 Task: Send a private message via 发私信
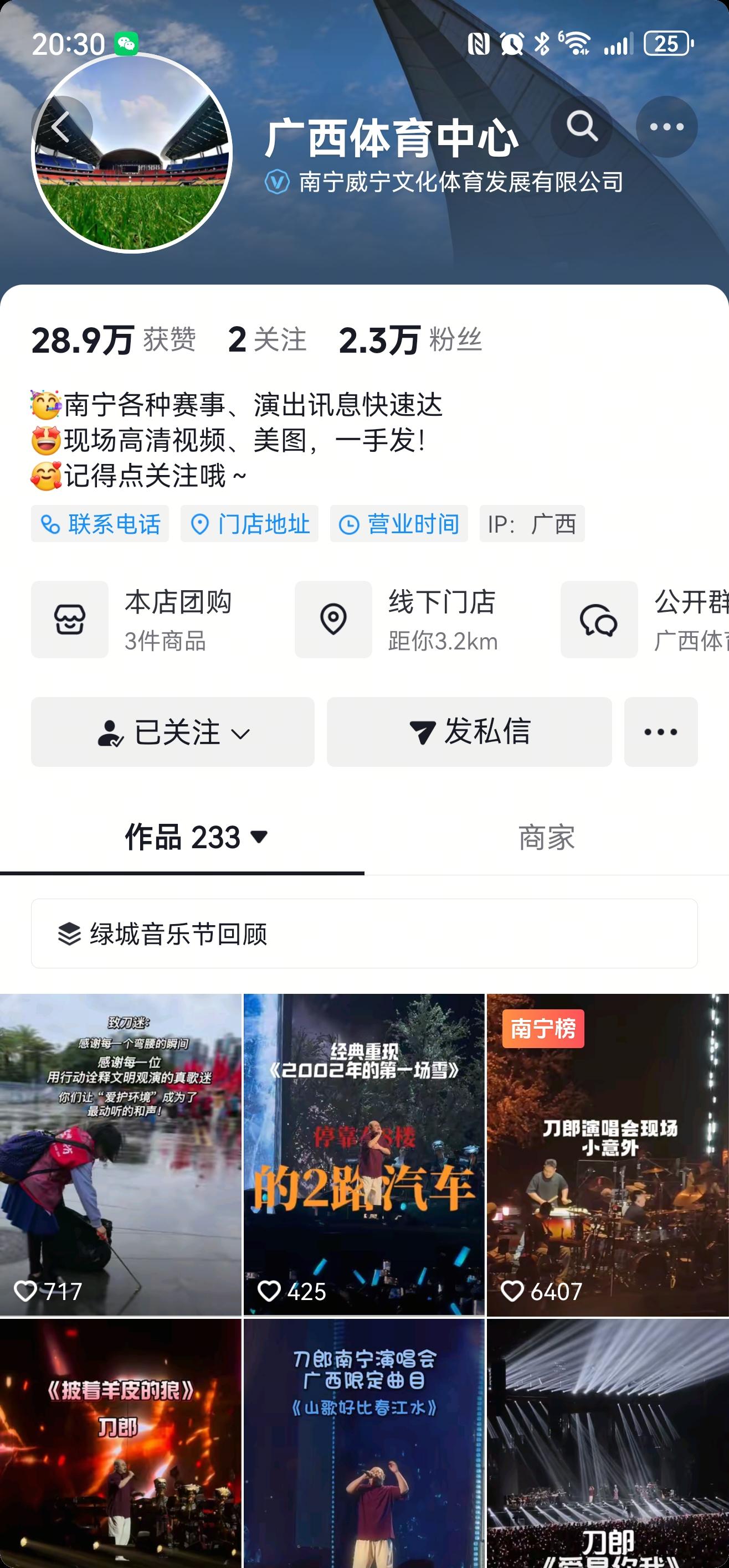tap(469, 733)
